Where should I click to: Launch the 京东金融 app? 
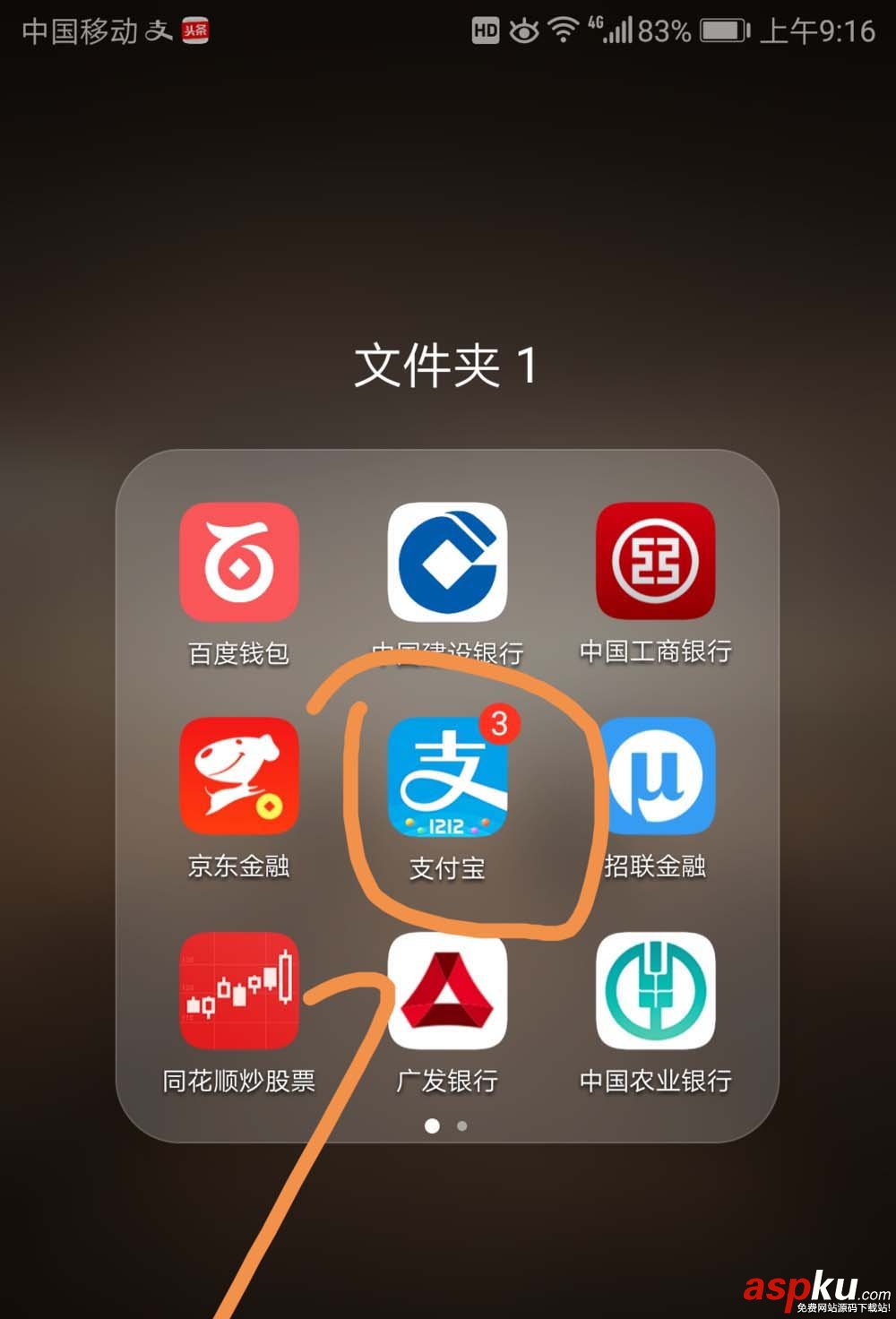coord(238,776)
